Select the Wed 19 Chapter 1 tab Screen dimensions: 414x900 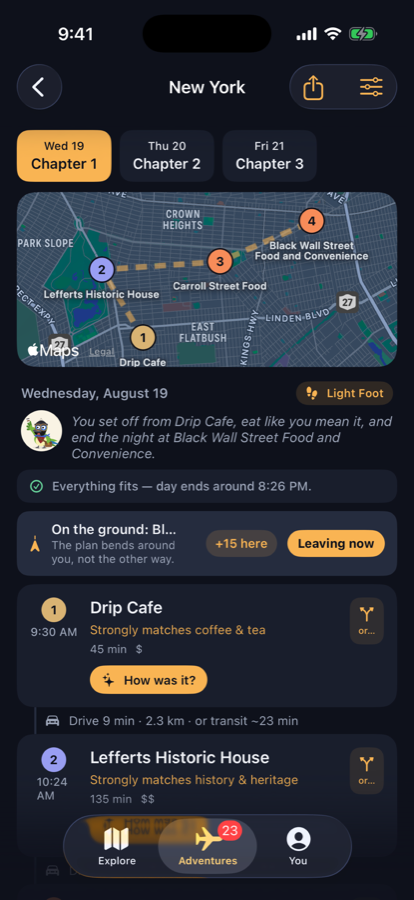point(64,156)
